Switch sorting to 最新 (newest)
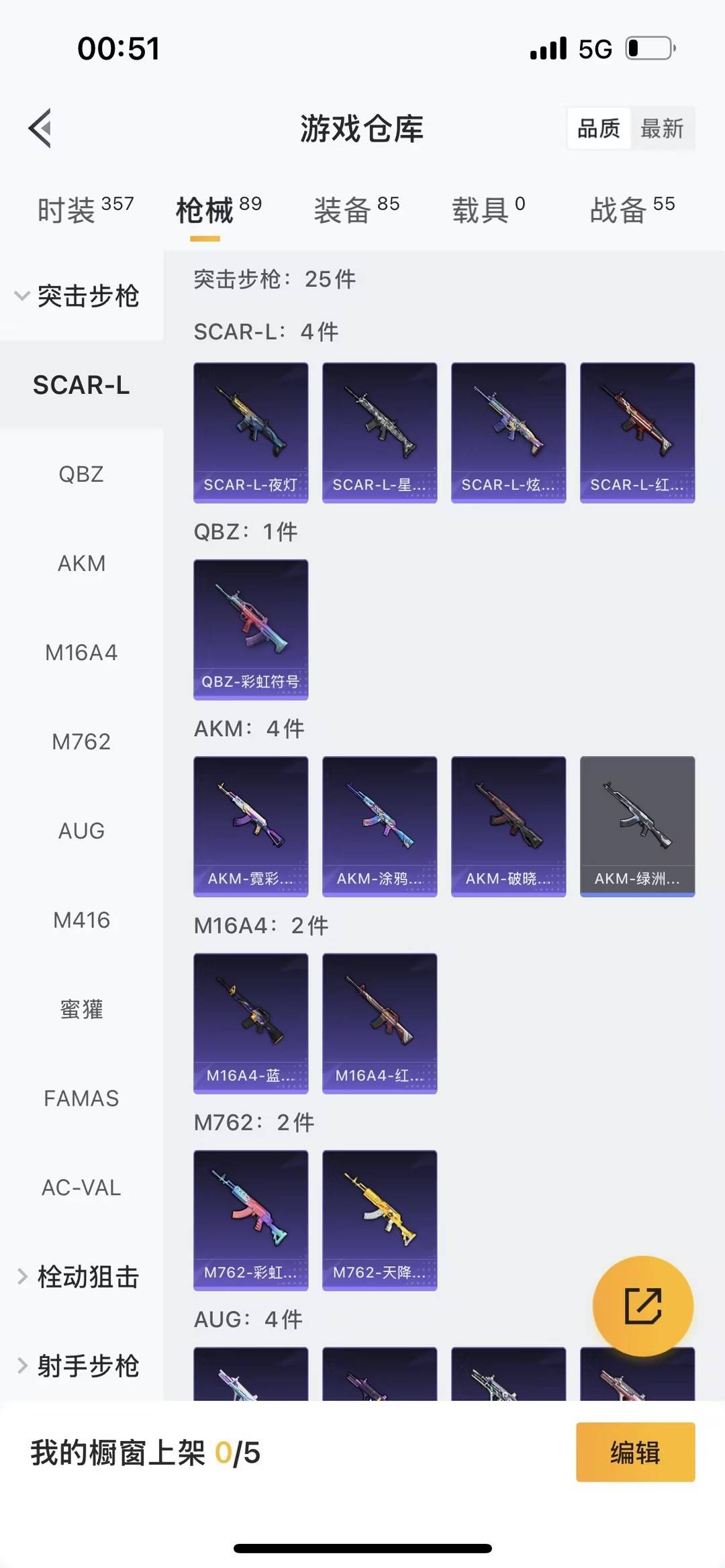Screen dimensions: 725x1568 (x=662, y=128)
